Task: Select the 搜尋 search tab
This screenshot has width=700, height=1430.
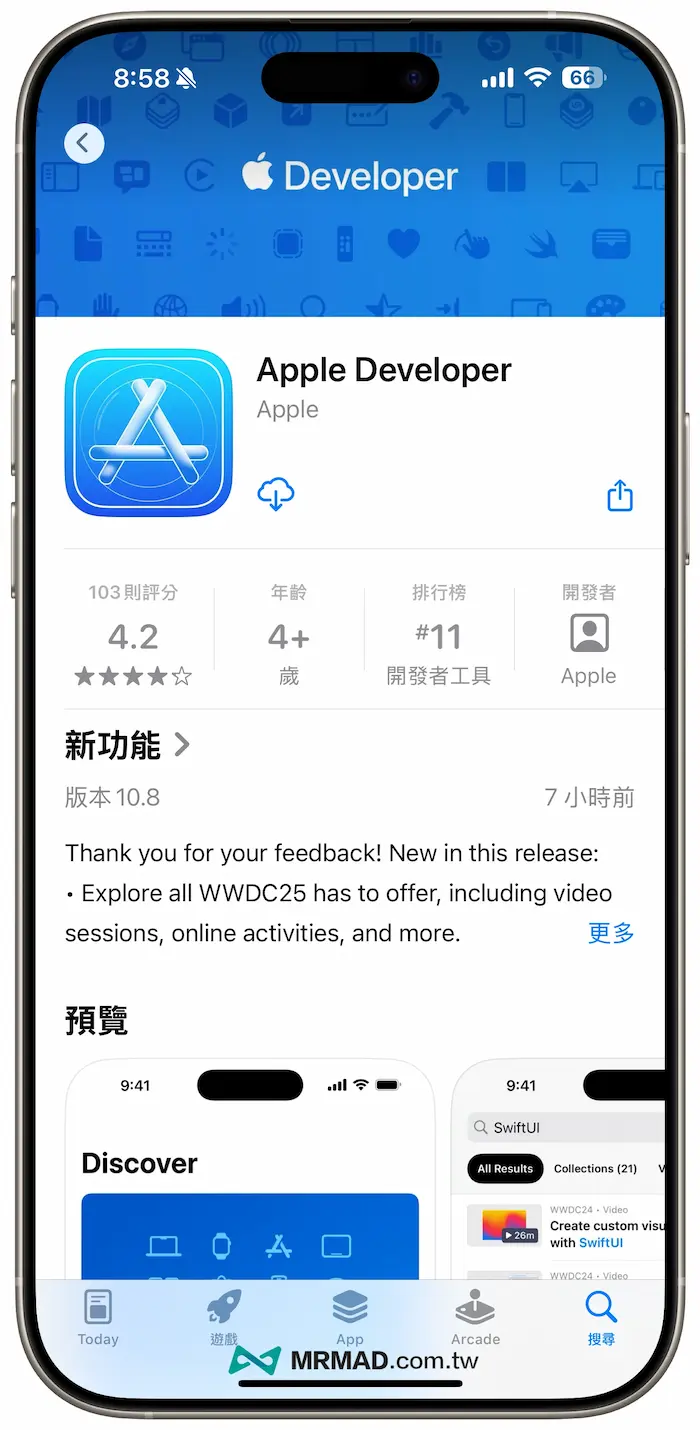Action: 601,1317
